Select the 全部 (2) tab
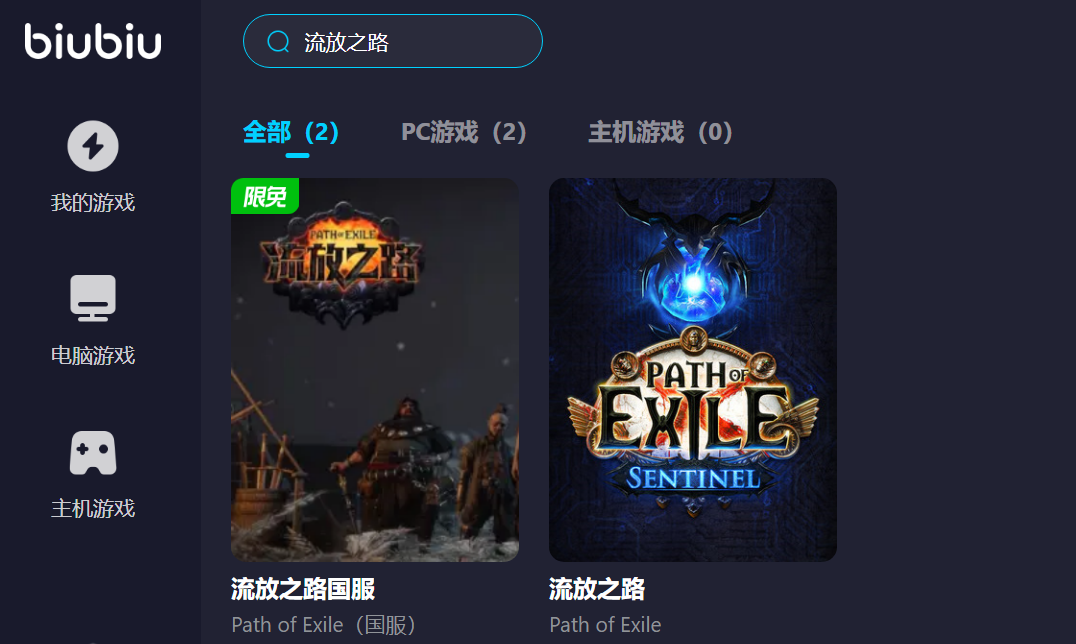This screenshot has width=1076, height=644. [291, 132]
